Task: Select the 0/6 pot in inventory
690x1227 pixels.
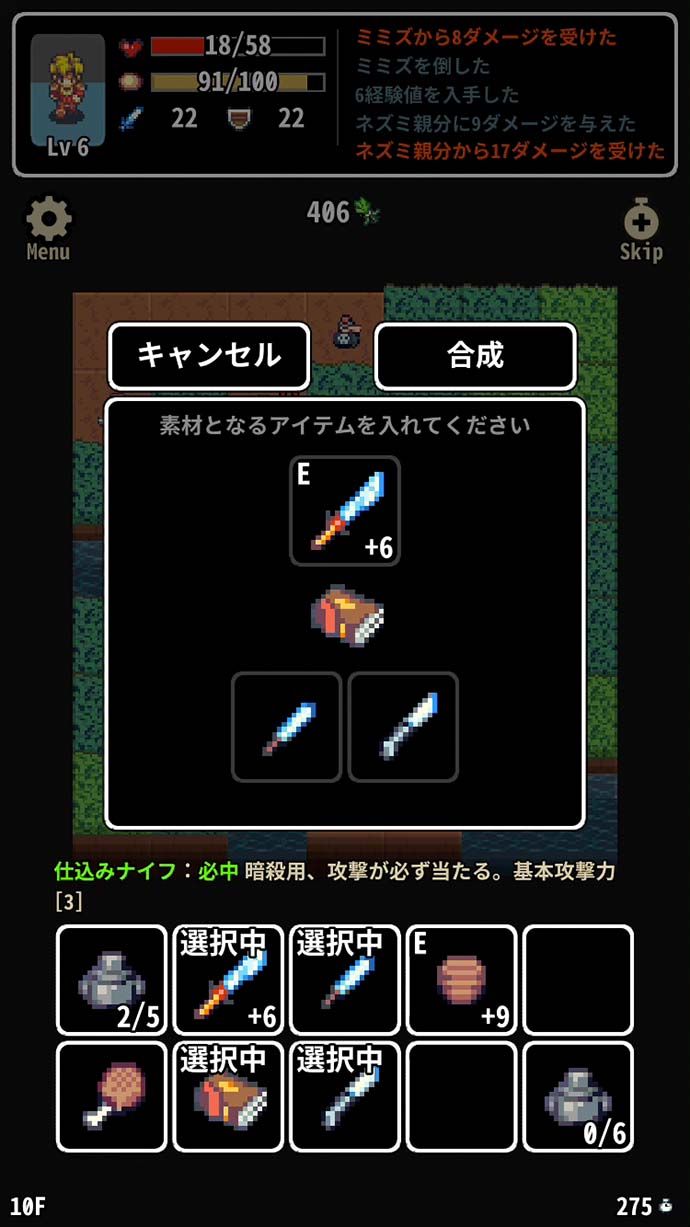Action: [578, 1096]
